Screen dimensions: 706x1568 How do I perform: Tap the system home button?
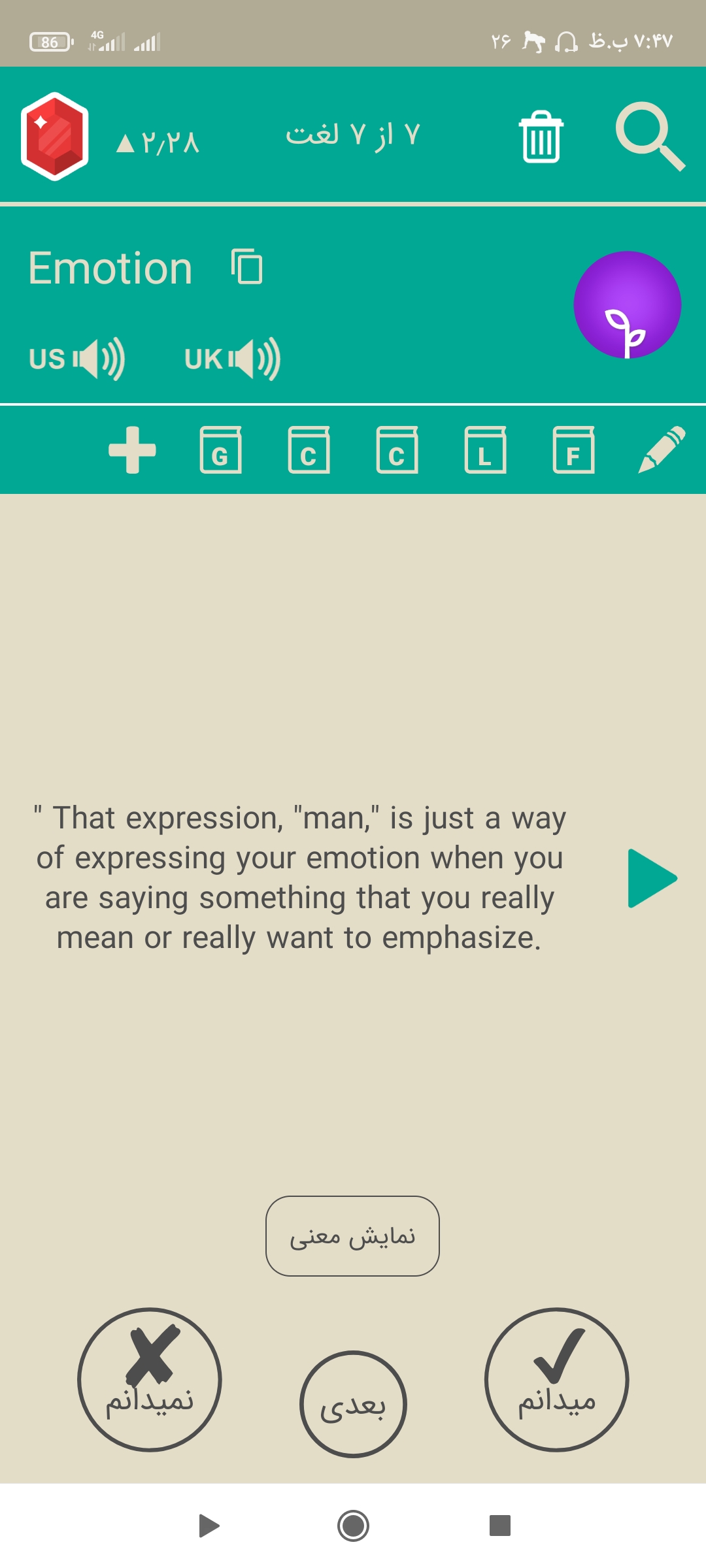coord(353,1526)
